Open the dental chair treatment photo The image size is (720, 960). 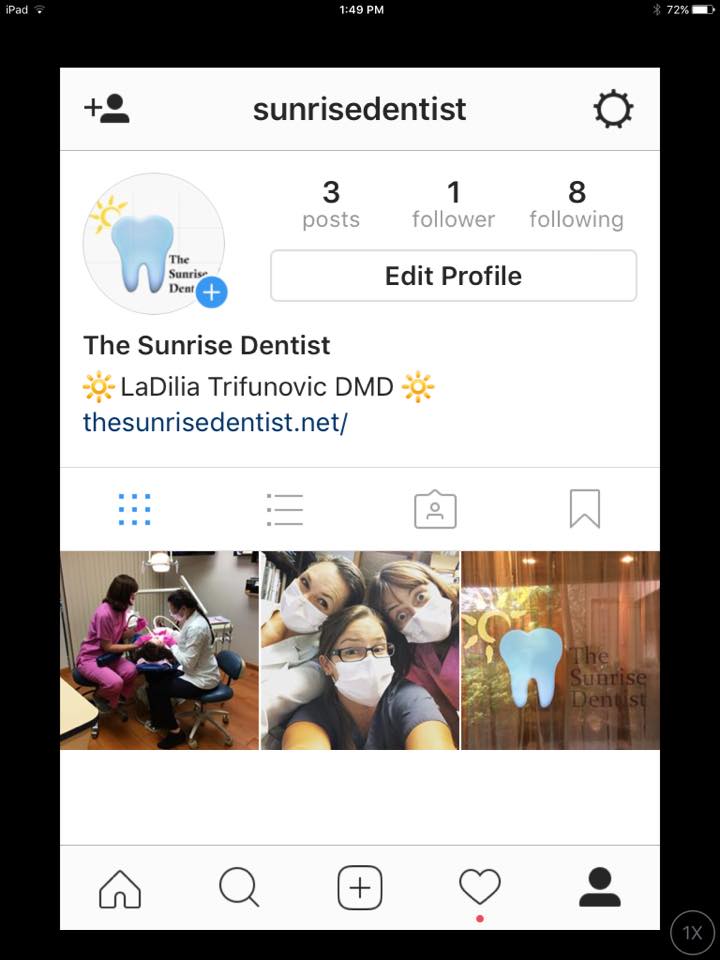coord(159,650)
